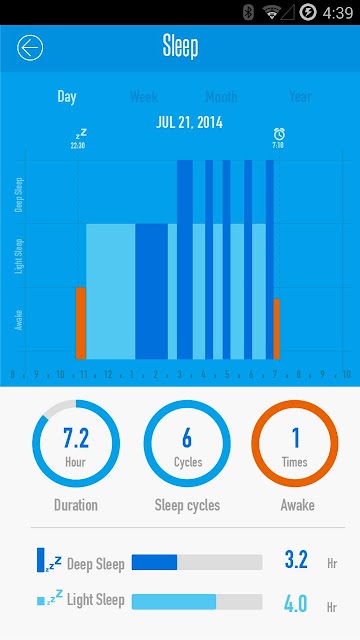The image size is (360, 640).
Task: Switch to the Year tab
Action: pos(300,97)
